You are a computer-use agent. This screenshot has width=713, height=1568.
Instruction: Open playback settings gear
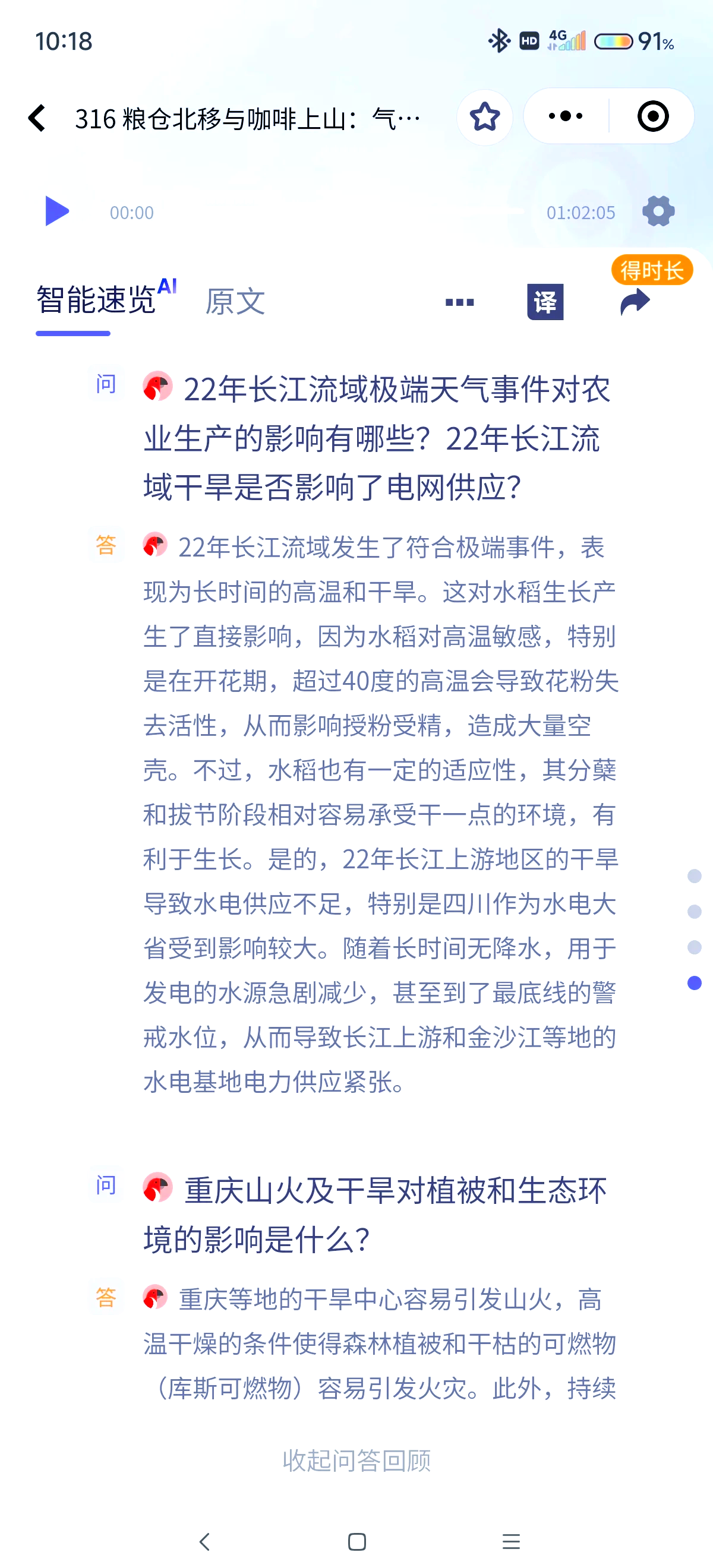click(658, 212)
